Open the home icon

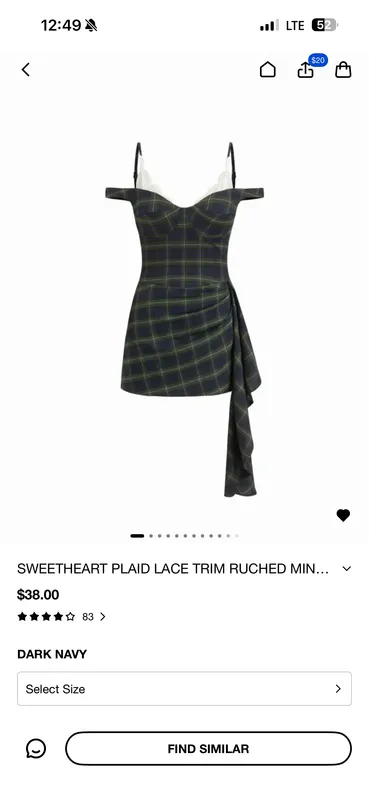pos(267,69)
